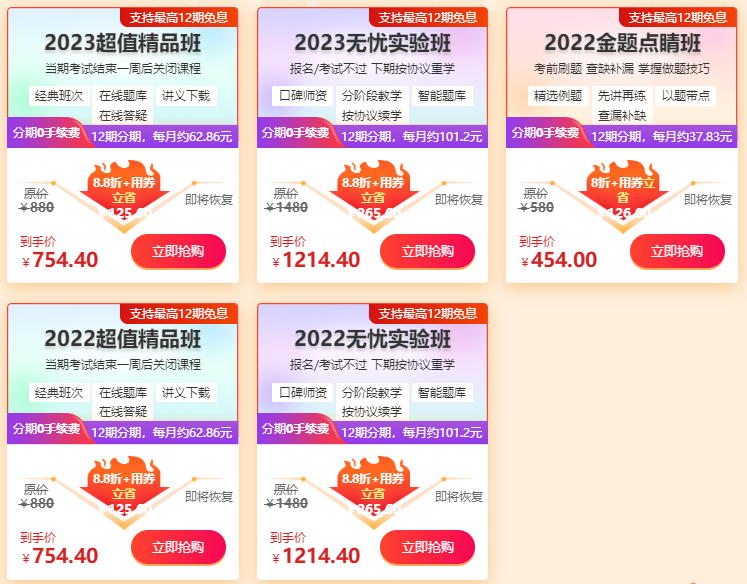
Task: Open the 2022金题点睛班 course card
Action: click(621, 43)
